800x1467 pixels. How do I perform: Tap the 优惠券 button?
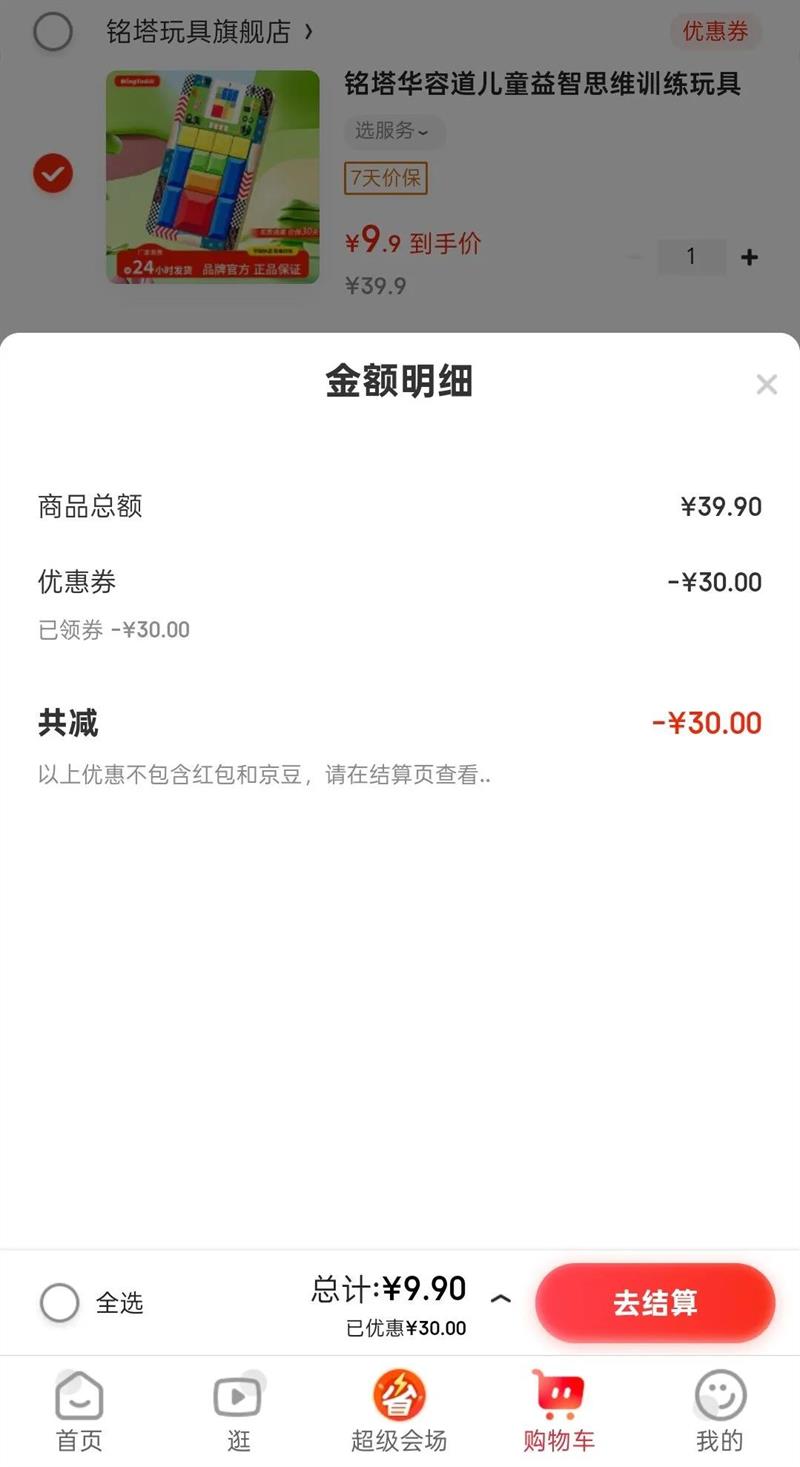[x=715, y=32]
